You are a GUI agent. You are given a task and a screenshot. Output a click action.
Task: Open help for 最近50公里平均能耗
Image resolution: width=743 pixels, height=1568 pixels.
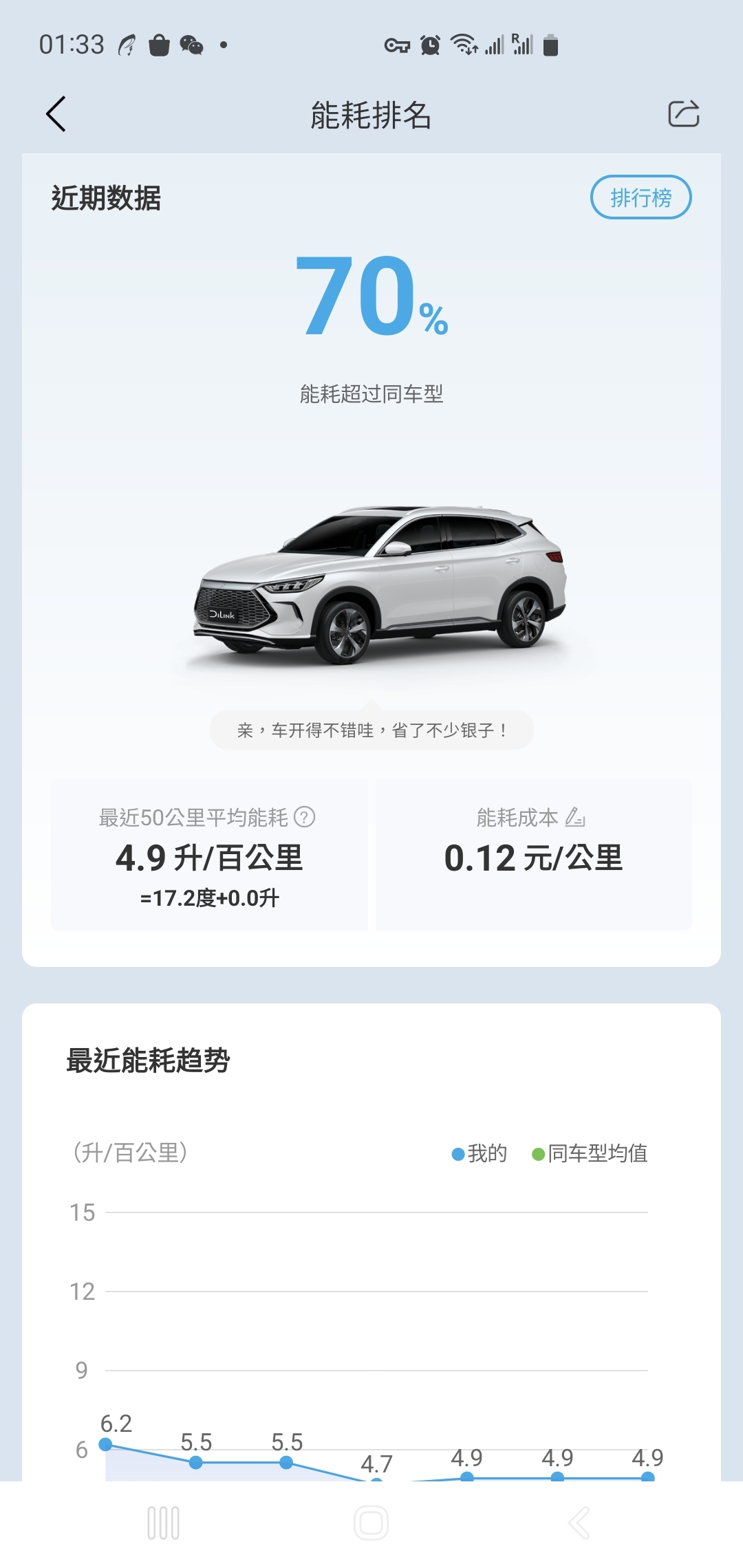305,817
